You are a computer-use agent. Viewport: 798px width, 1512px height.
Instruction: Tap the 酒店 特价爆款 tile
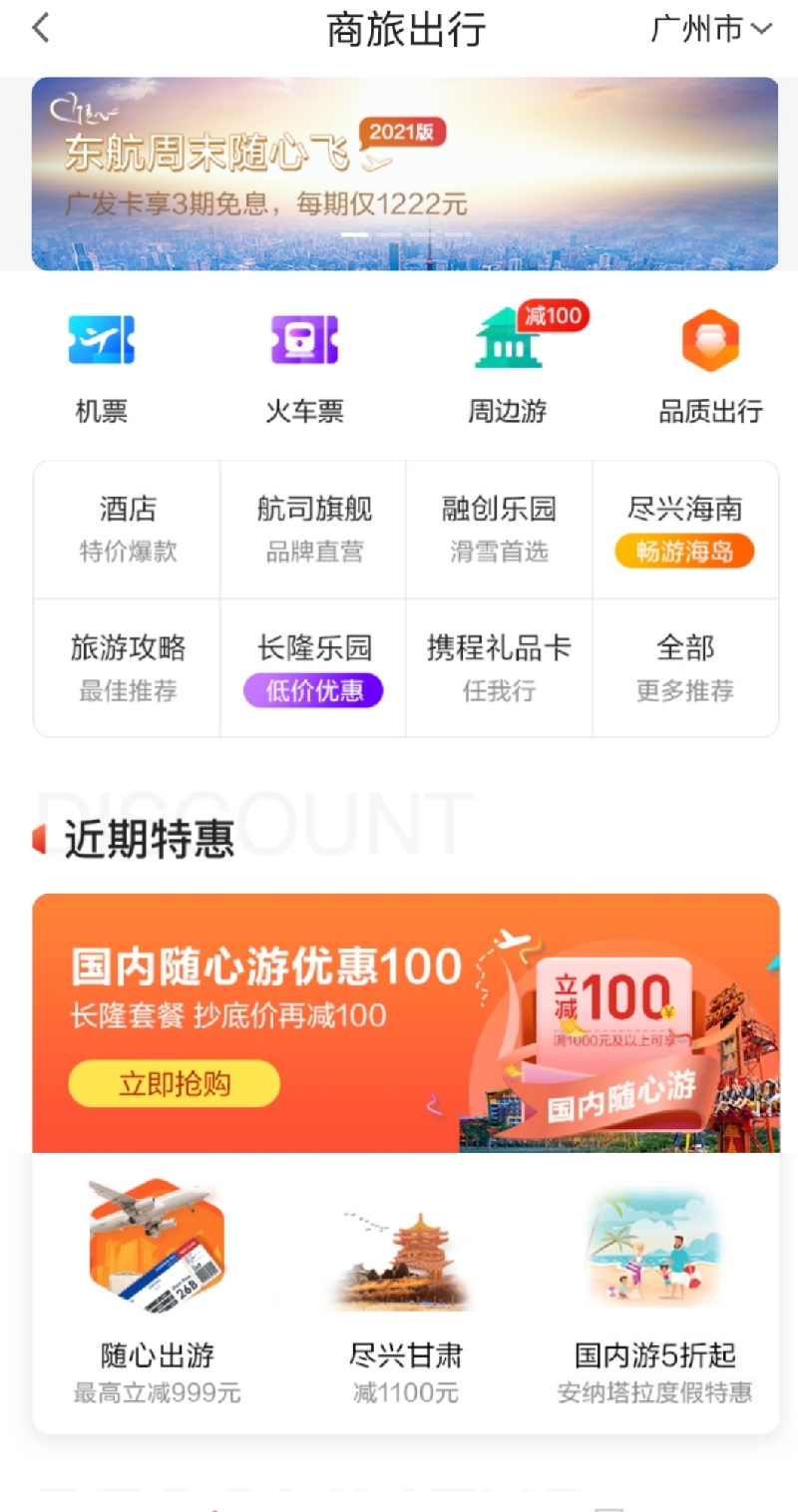[128, 529]
